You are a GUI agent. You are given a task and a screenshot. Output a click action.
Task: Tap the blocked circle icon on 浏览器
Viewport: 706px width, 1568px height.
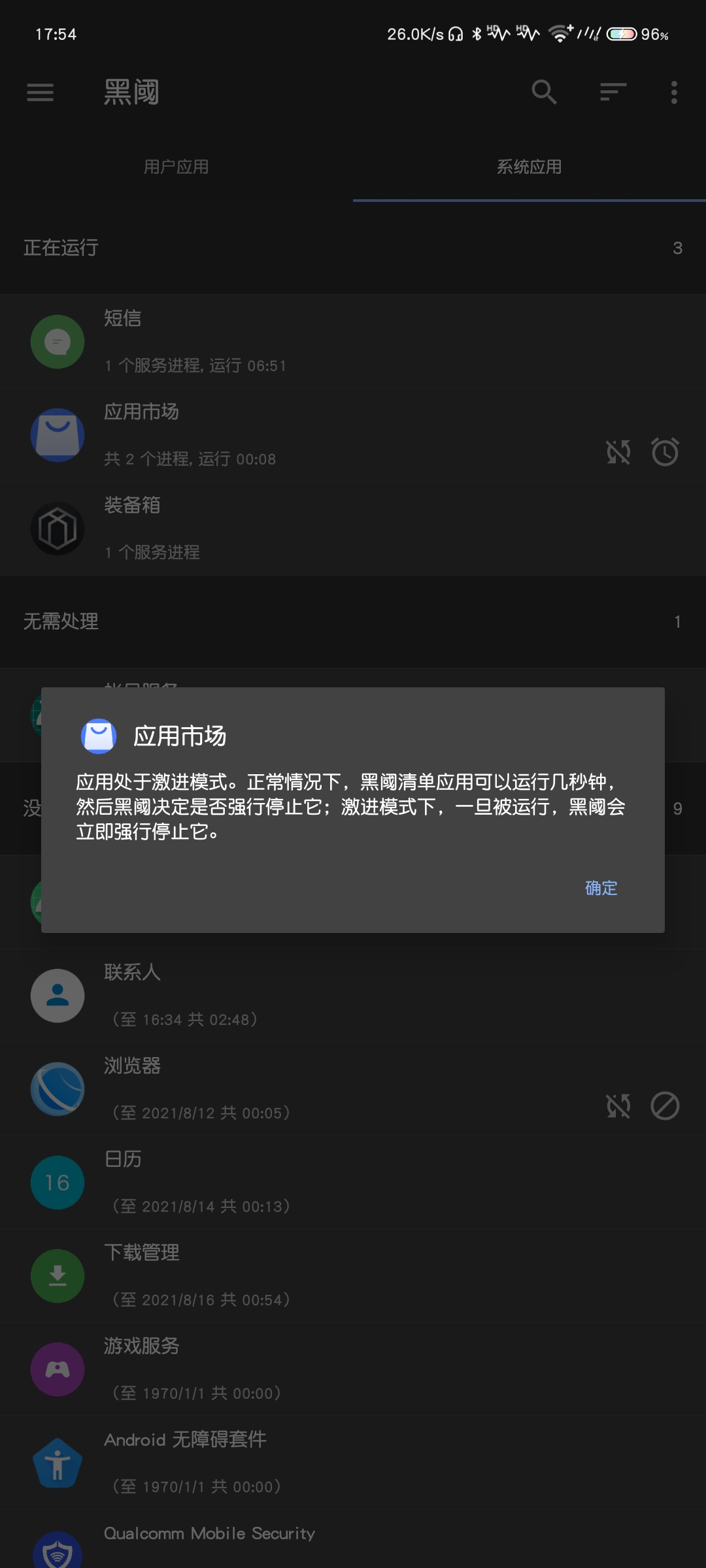[665, 1106]
